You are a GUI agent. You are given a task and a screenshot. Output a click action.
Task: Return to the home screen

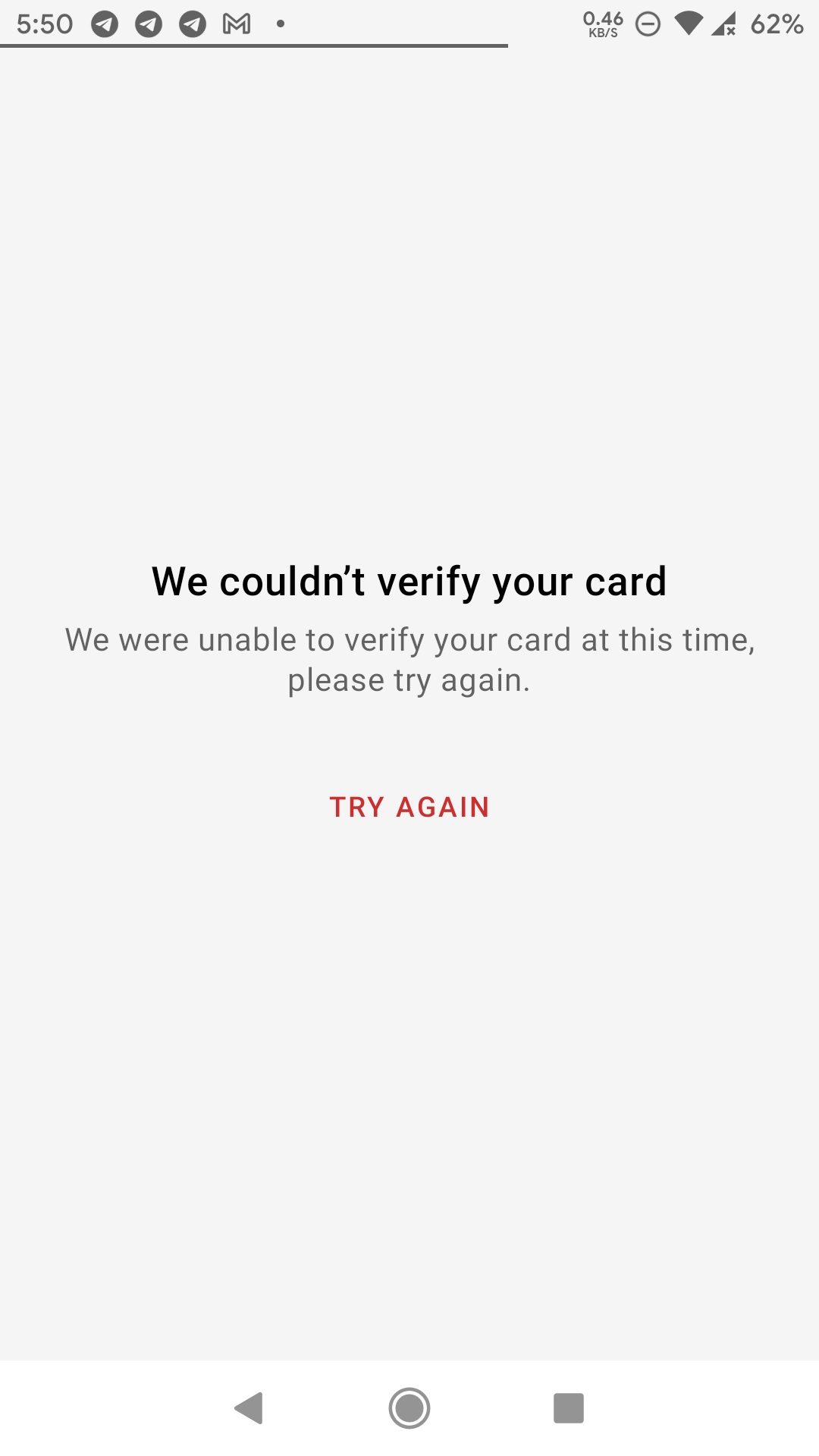[x=409, y=1408]
